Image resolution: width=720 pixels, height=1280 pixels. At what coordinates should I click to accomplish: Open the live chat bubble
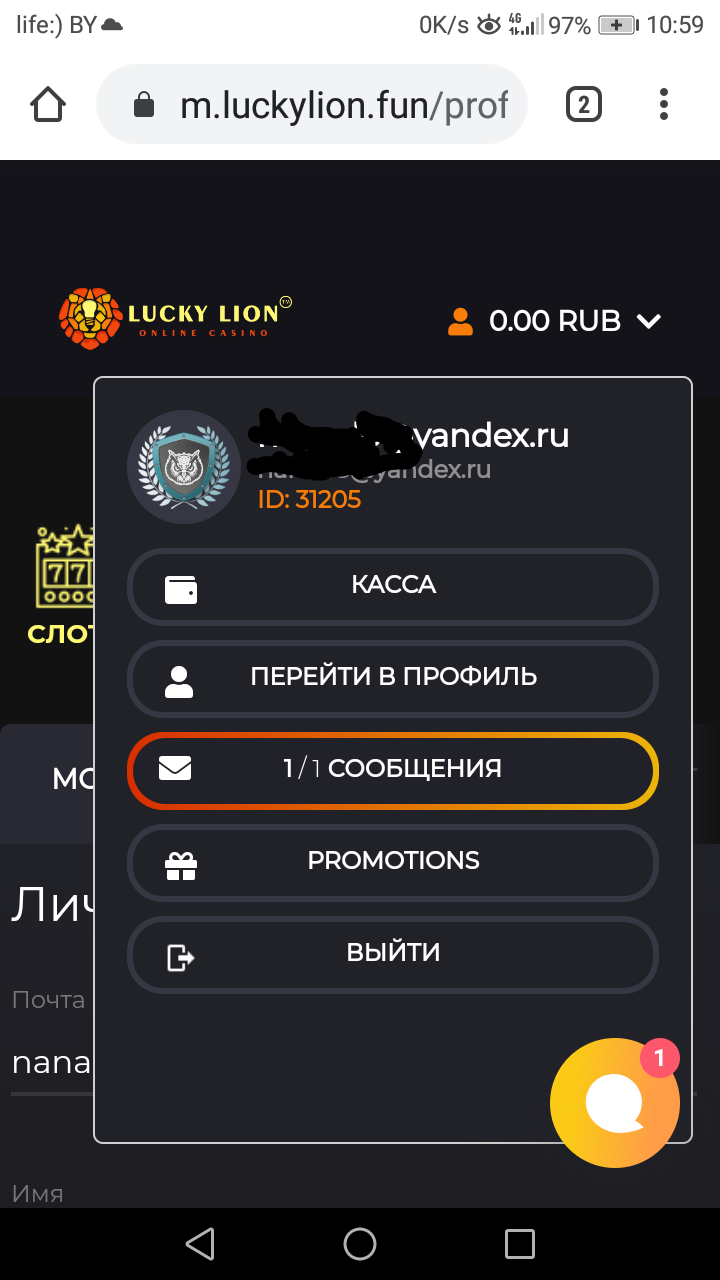(x=613, y=1104)
